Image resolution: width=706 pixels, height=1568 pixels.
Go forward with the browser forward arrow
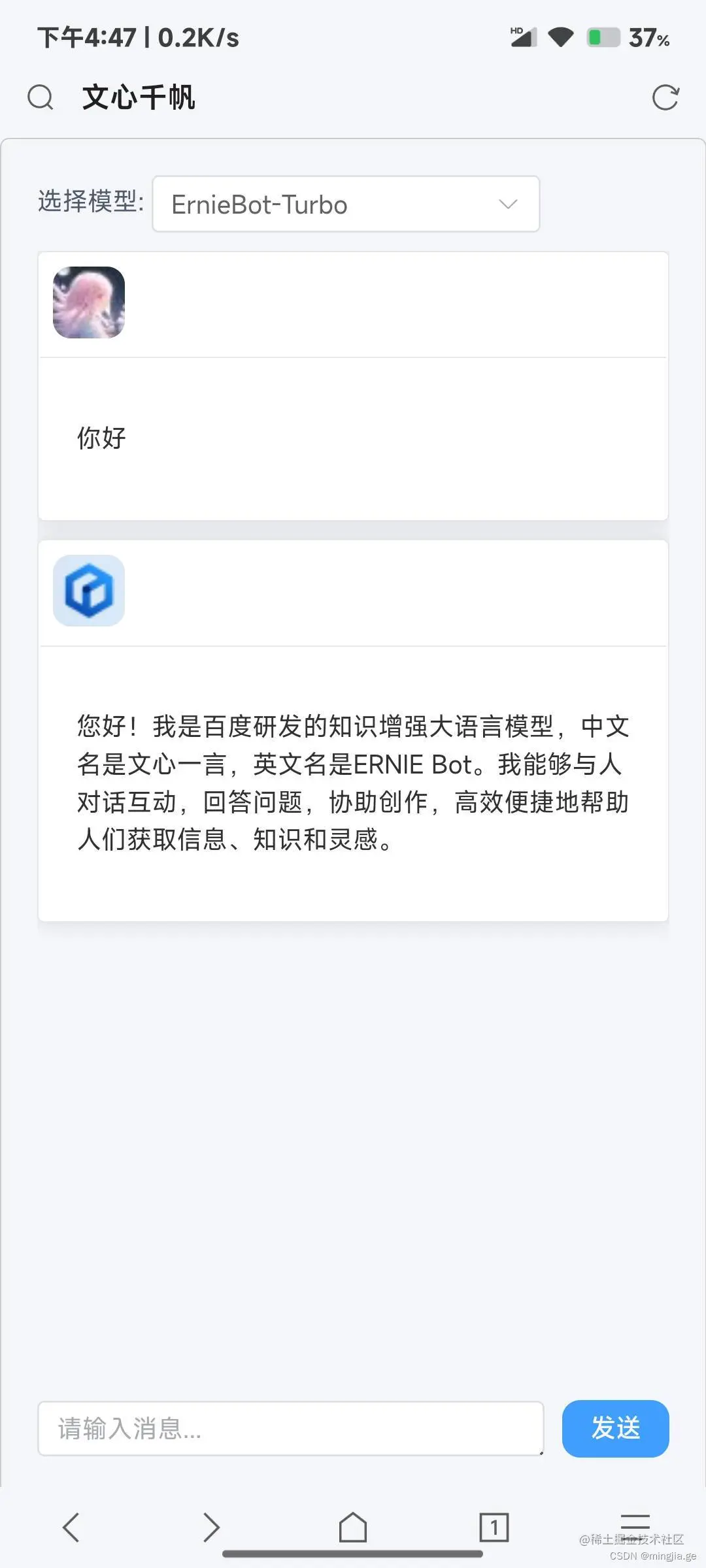click(x=211, y=1527)
